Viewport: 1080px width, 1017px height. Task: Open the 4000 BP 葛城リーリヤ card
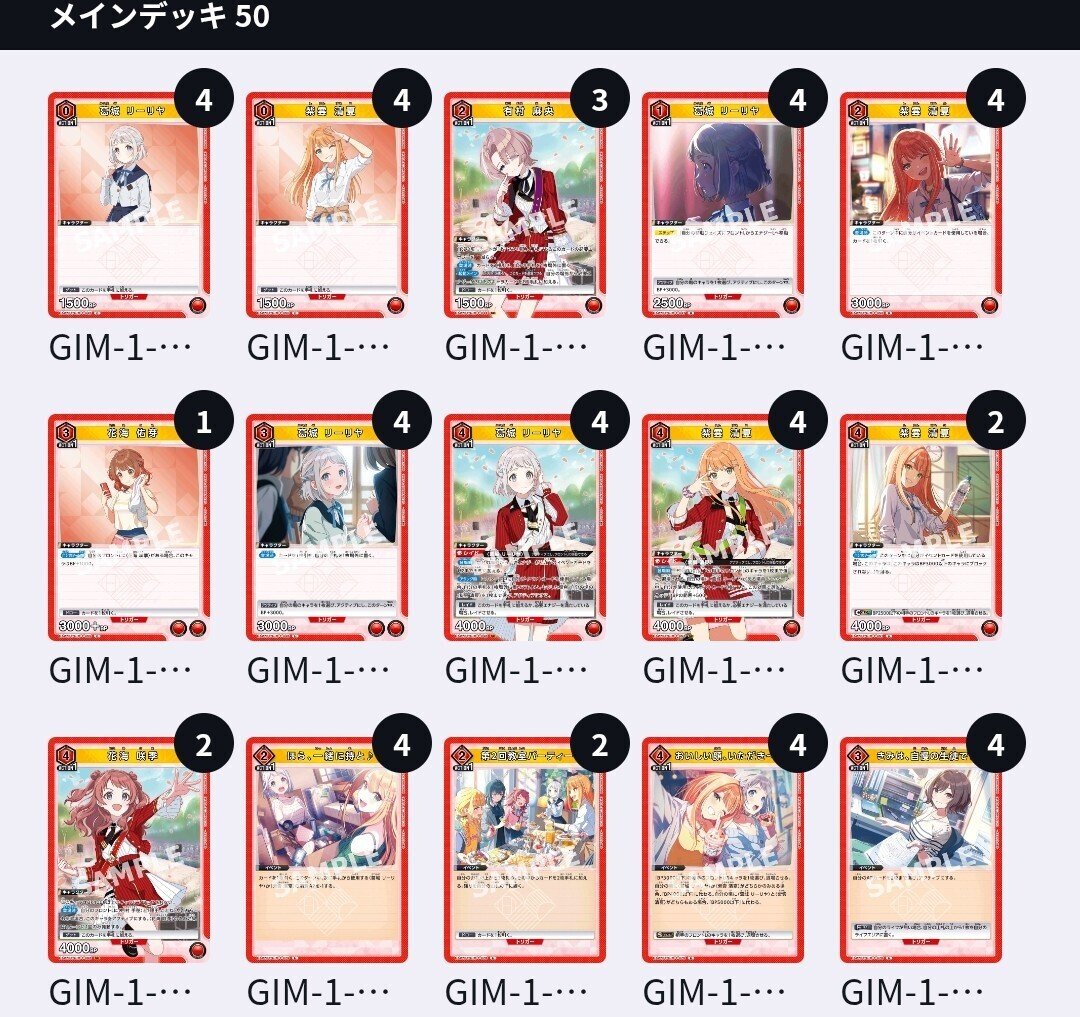click(x=525, y=528)
